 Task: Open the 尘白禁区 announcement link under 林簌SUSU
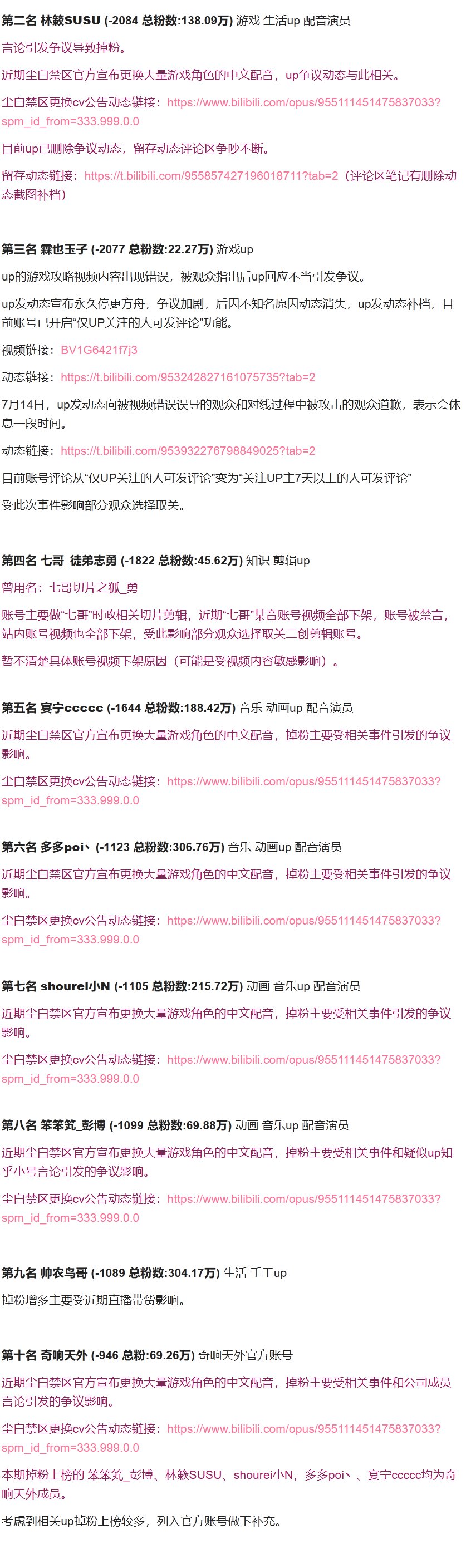tap(303, 102)
